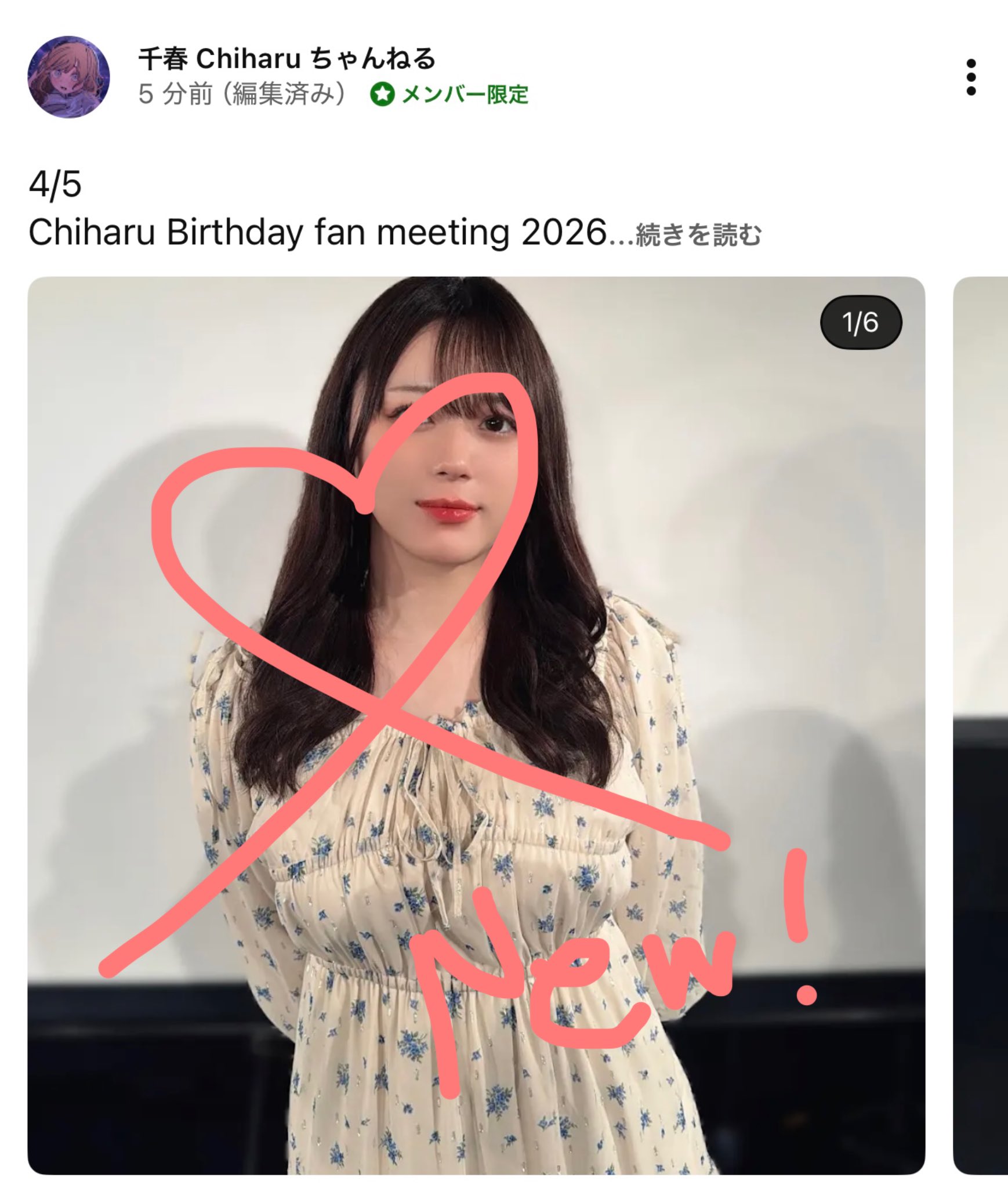Open the first photo of the post
Screen dimensions: 1008x1188
pyautogui.click(x=476, y=725)
